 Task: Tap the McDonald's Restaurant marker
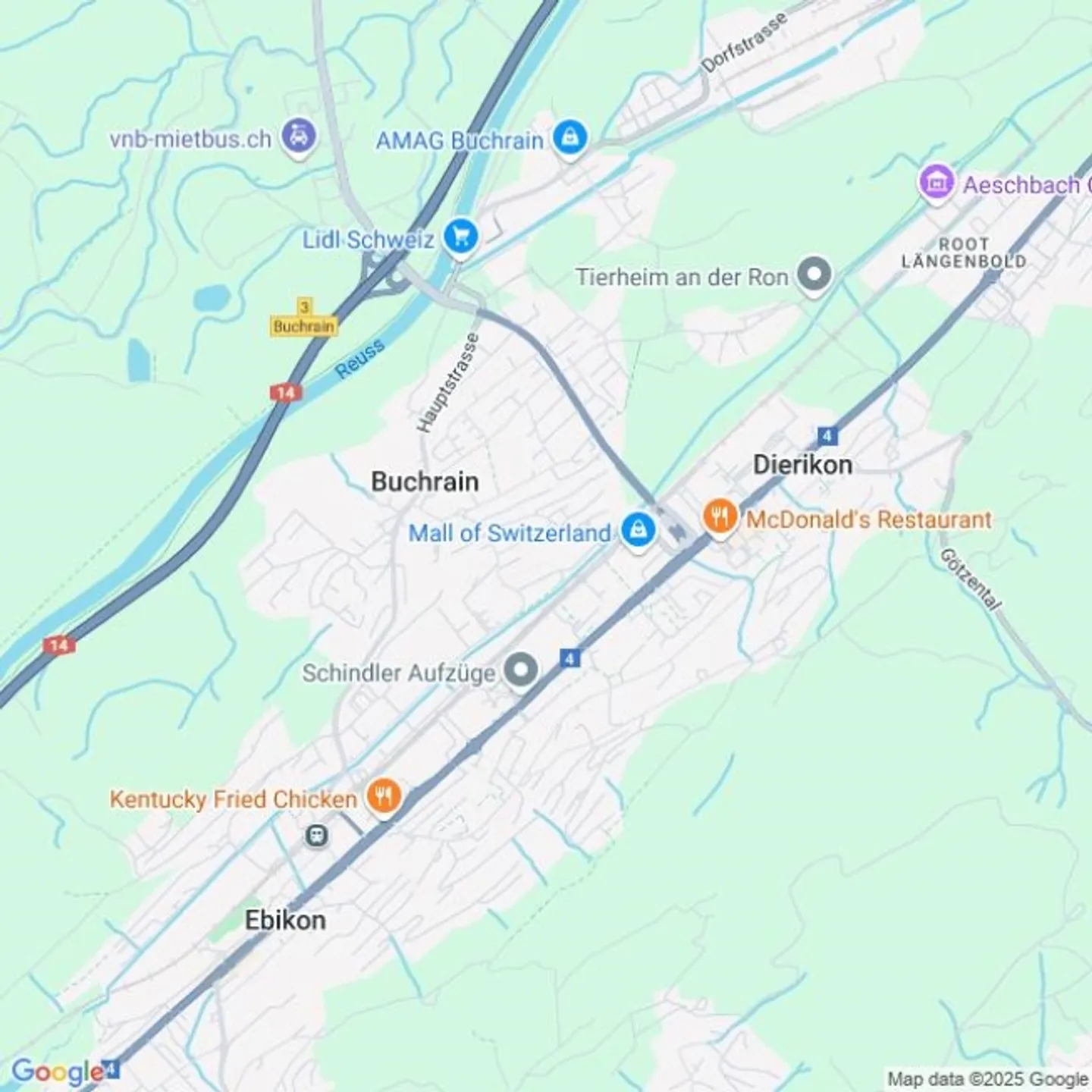[720, 517]
